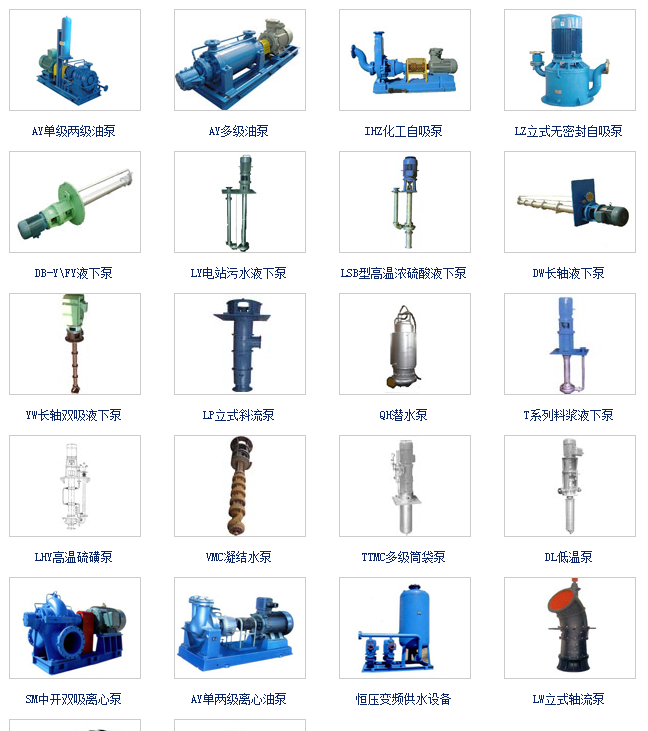Open the AY单级两级油泵 product tile
Viewport: 648px width, 731px height.
coord(75,60)
